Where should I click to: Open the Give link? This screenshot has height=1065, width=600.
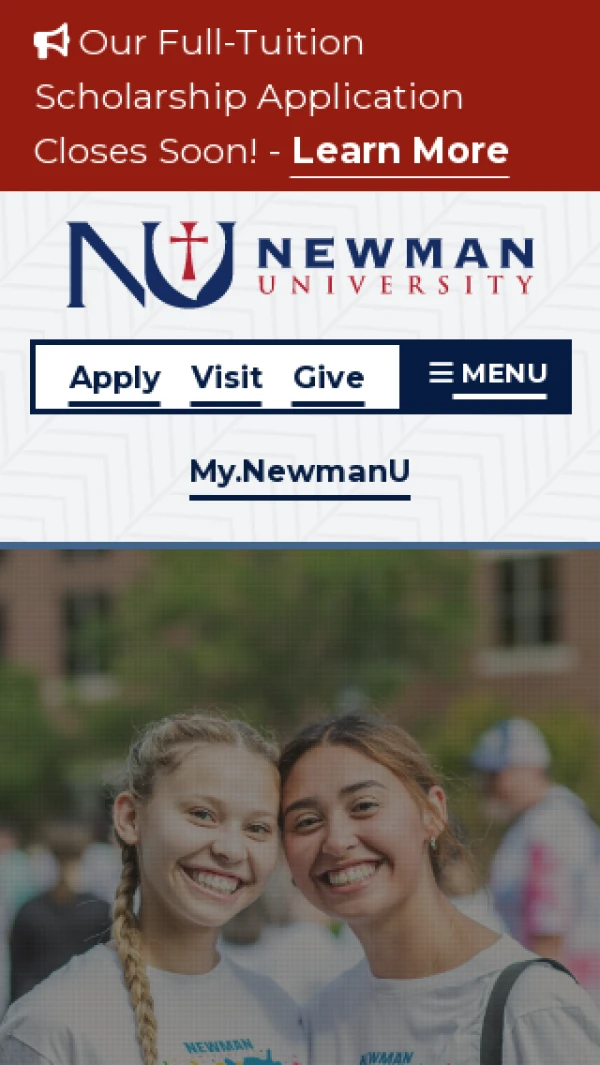coord(328,378)
